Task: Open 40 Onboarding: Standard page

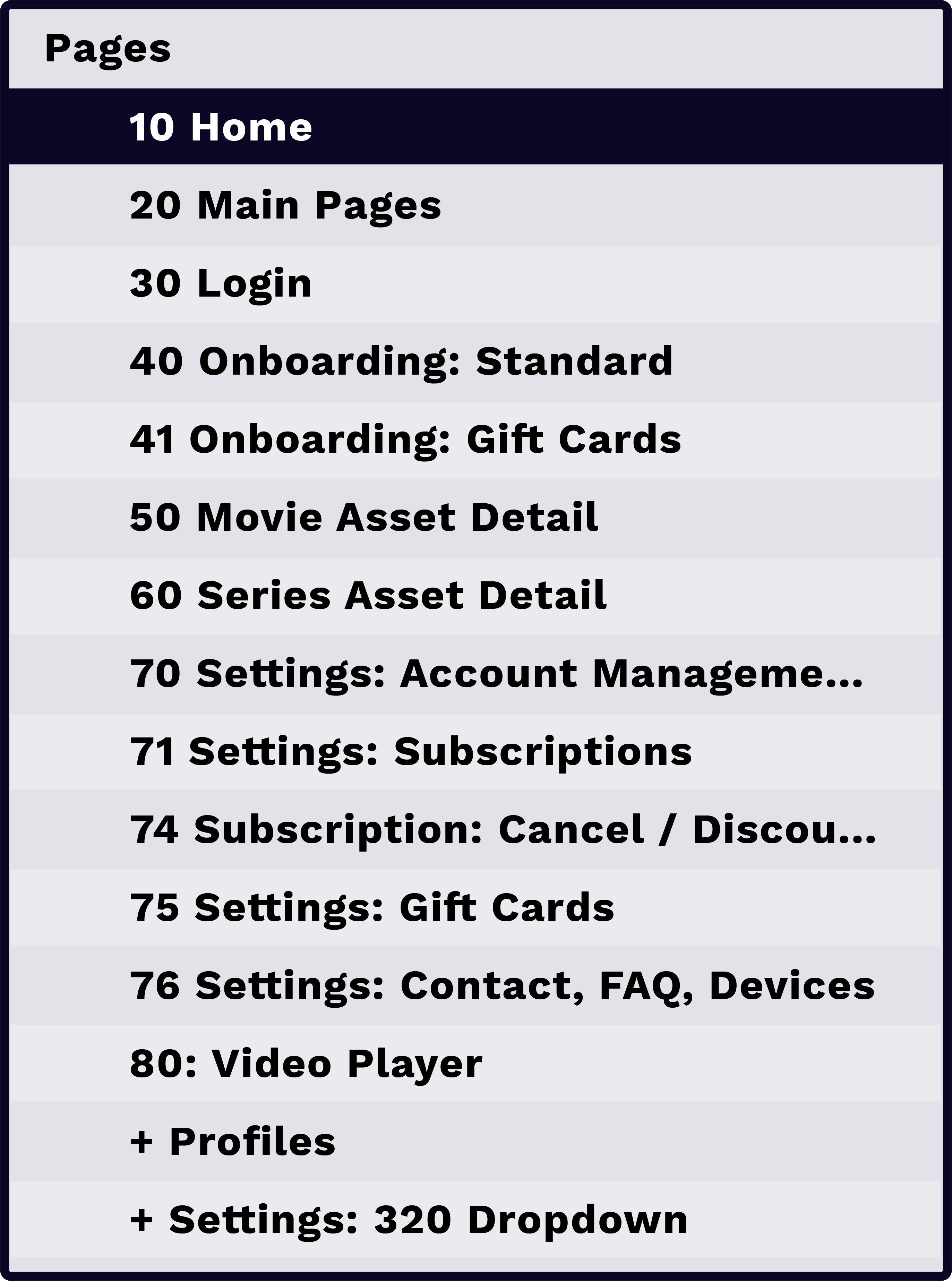Action: click(401, 361)
